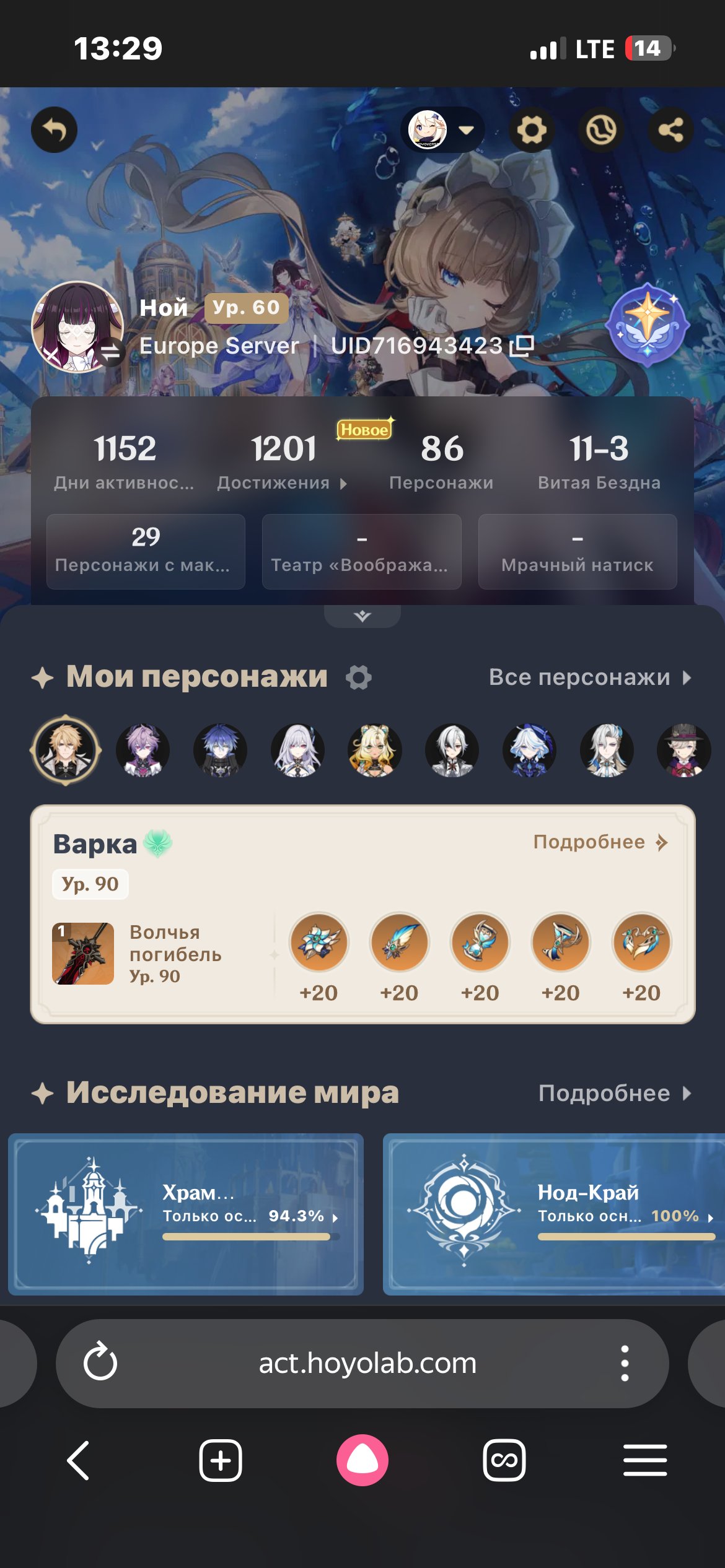725x1568 pixels.
Task: Open the gear next to Мои персонажи
Action: coord(359,677)
